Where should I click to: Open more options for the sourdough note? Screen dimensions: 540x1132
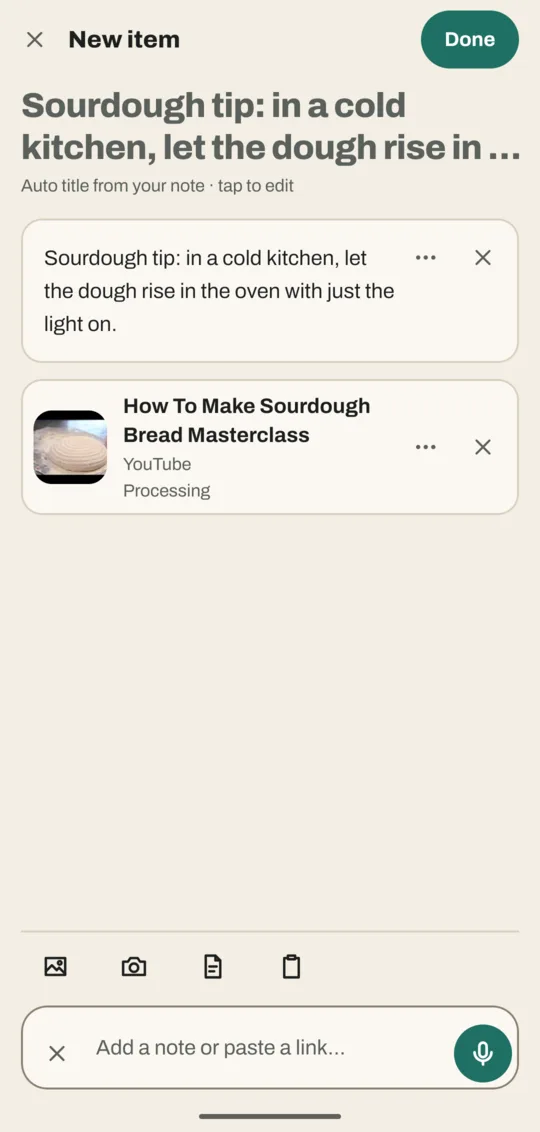click(x=426, y=258)
